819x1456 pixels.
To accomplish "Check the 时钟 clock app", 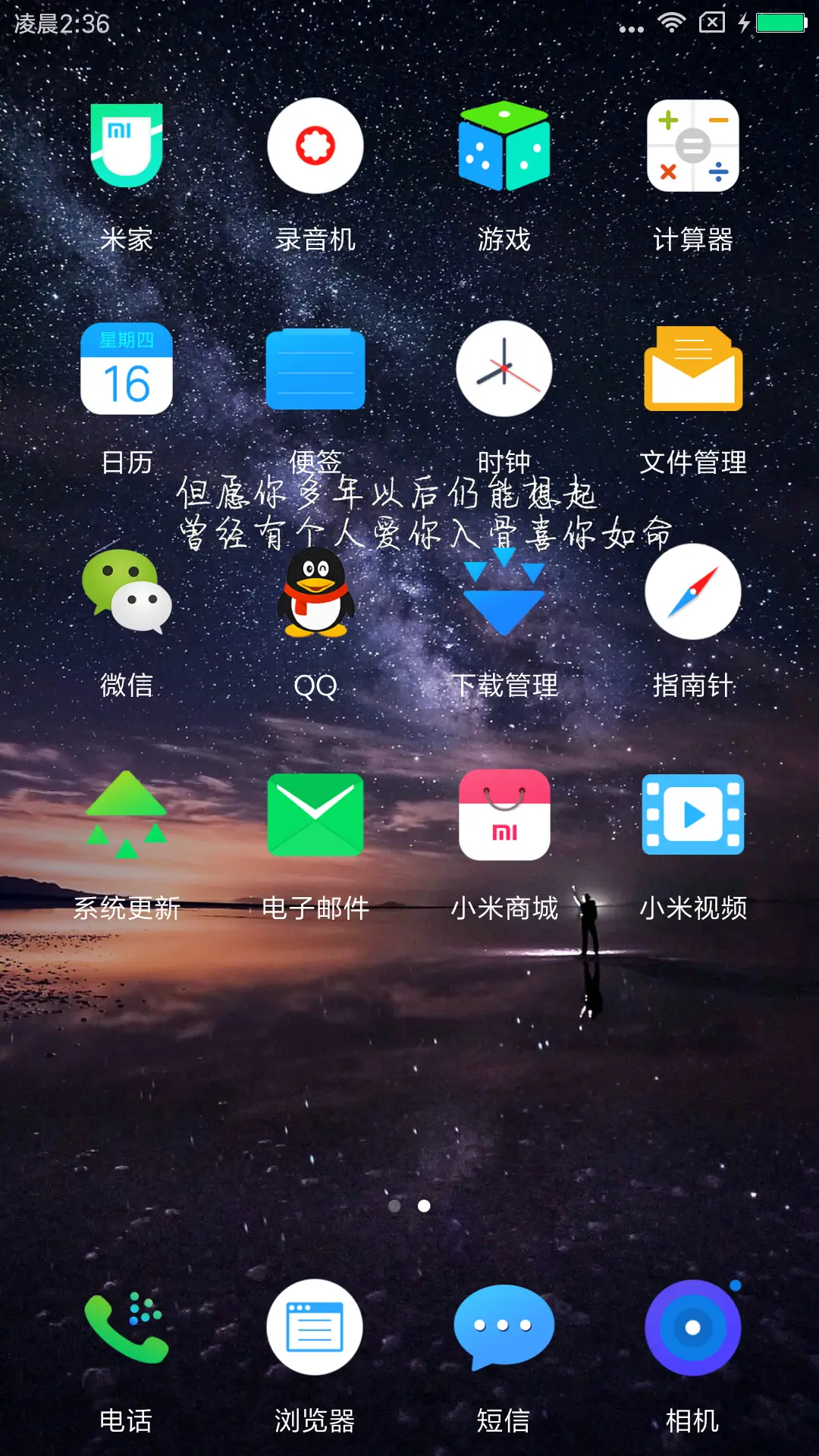I will click(x=504, y=369).
